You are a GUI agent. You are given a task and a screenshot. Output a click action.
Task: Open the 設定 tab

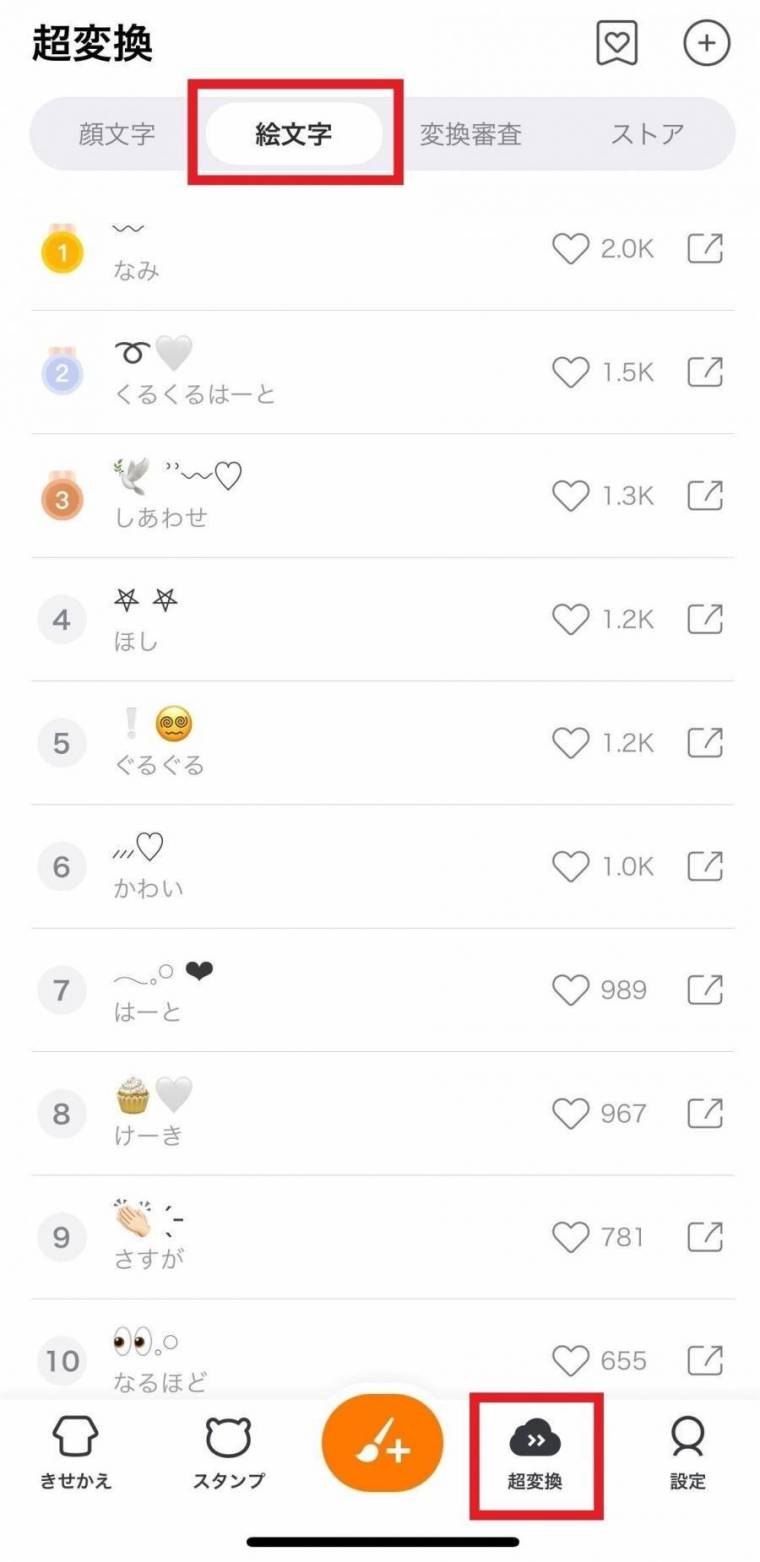[x=688, y=1453]
